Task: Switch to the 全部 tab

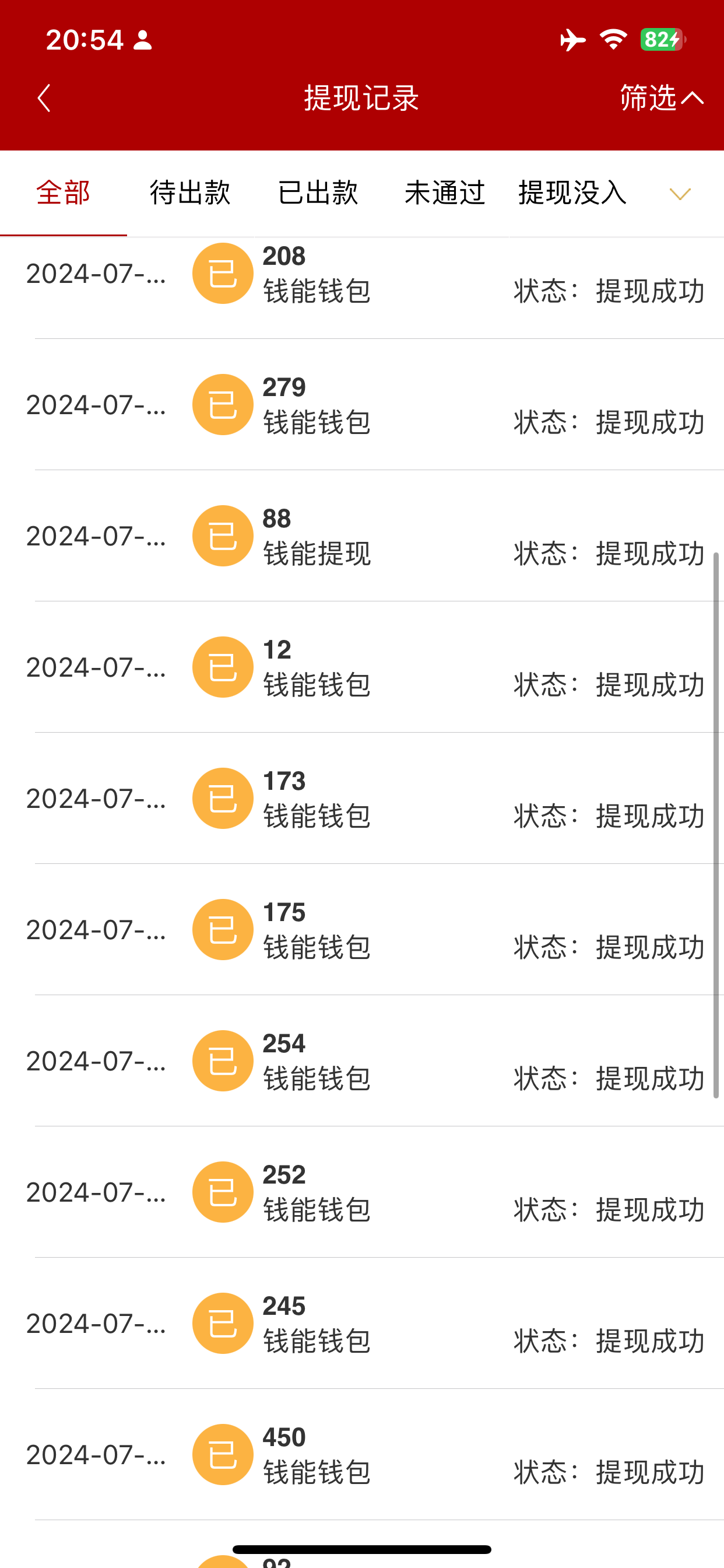Action: pos(64,193)
